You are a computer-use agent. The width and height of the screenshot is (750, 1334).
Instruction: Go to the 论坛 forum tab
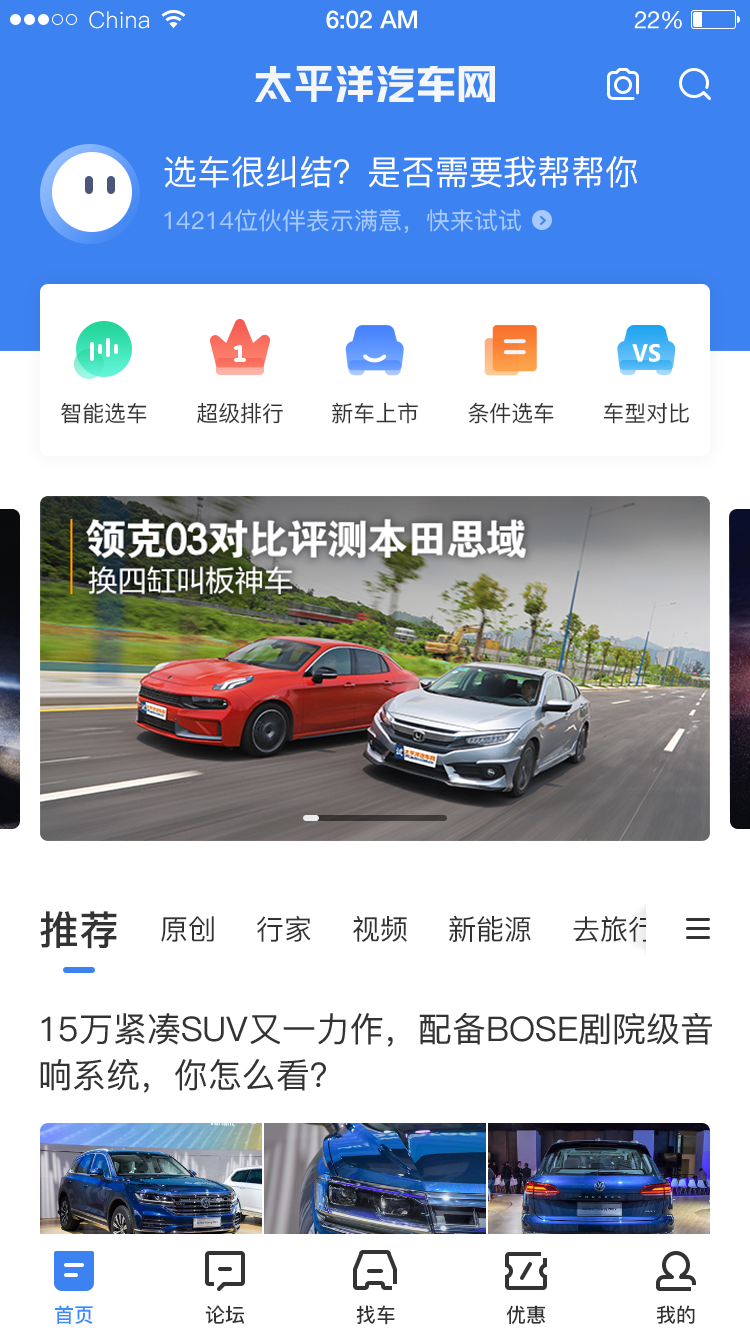point(225,1287)
